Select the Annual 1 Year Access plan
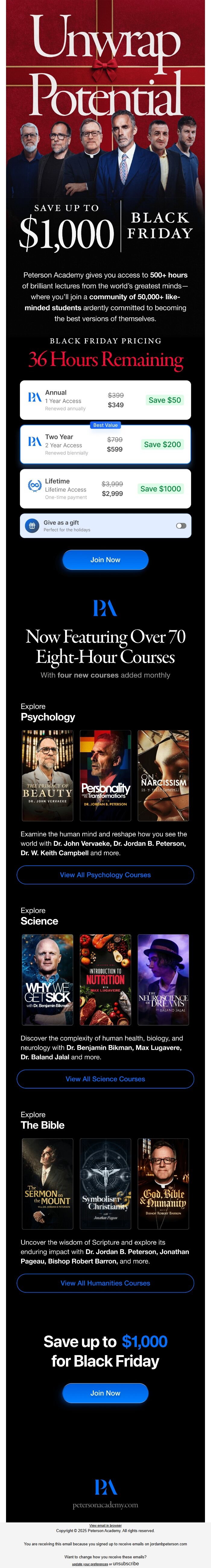 pyautogui.click(x=105, y=400)
